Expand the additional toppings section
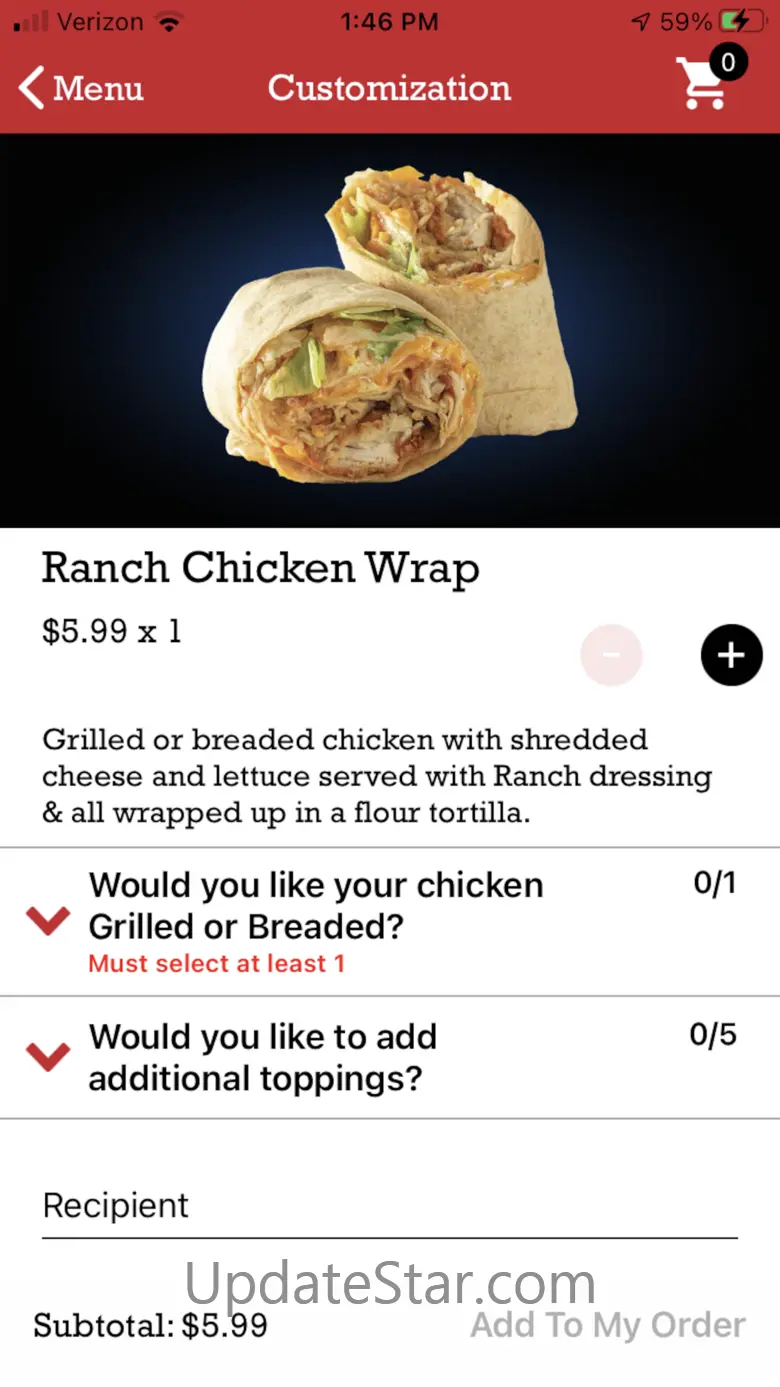The image size is (780, 1387). pyautogui.click(x=48, y=1056)
